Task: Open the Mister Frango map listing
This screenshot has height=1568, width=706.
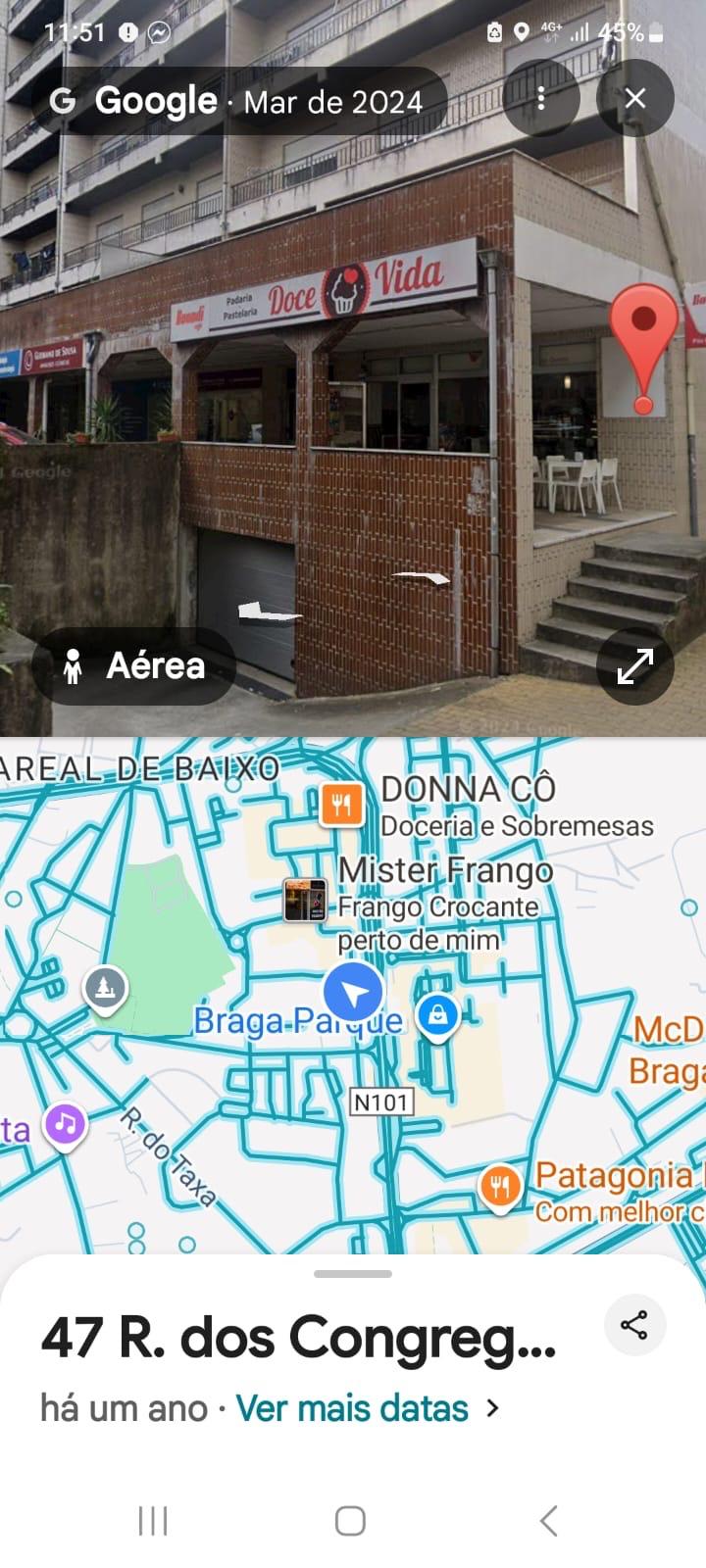Action: coord(305,900)
